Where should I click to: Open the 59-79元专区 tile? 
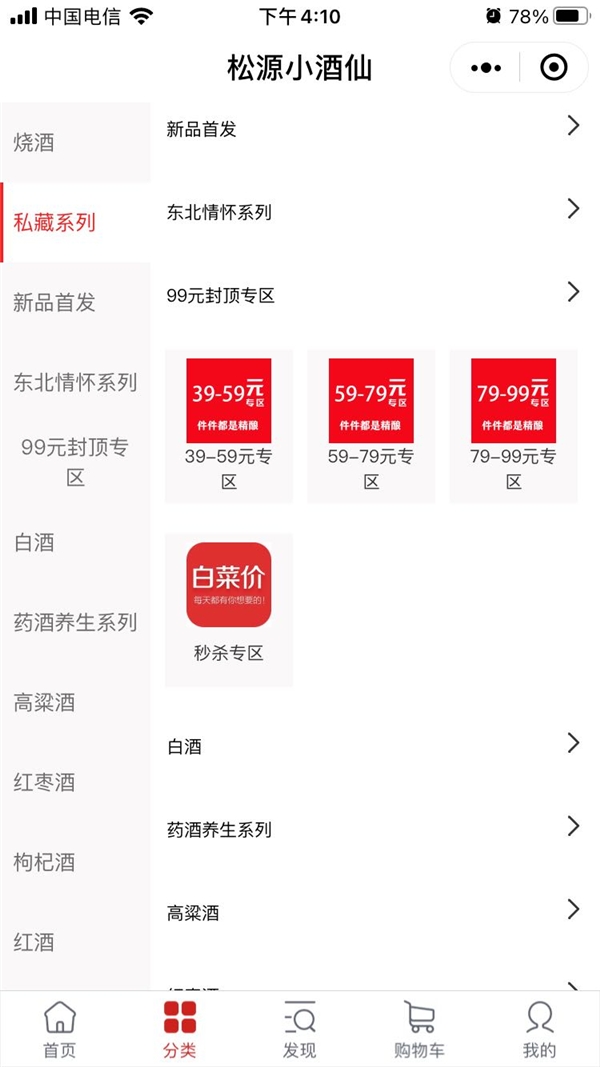click(371, 425)
